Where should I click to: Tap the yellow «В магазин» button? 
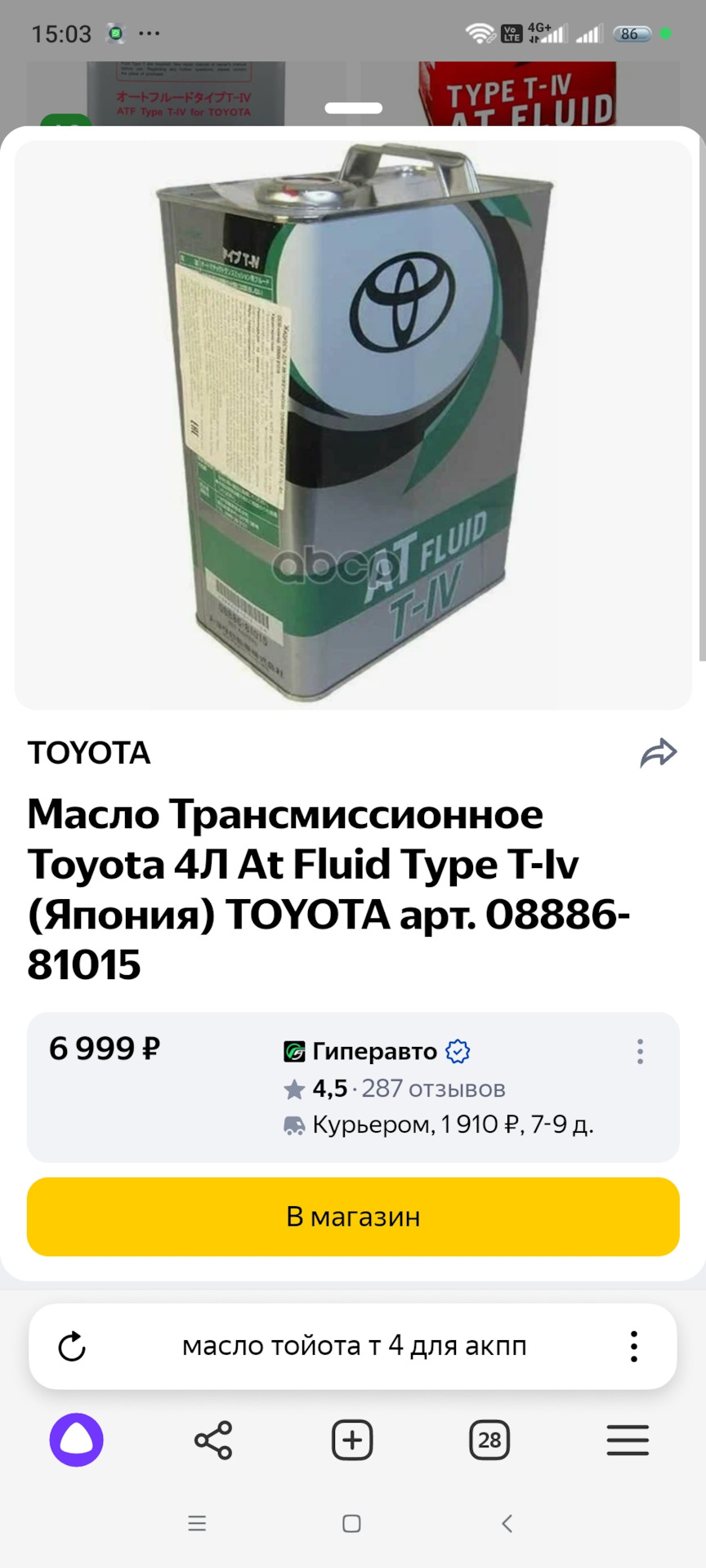coord(353,1217)
